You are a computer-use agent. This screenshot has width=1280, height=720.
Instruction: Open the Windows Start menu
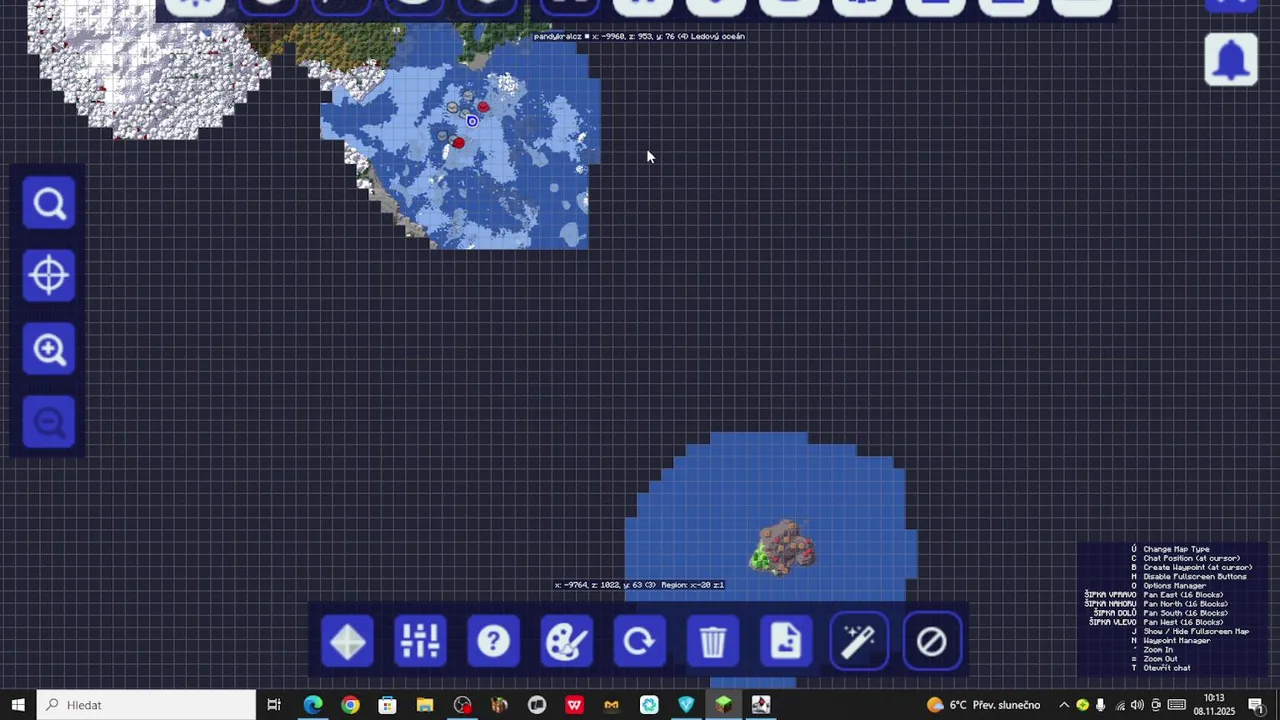(18, 705)
